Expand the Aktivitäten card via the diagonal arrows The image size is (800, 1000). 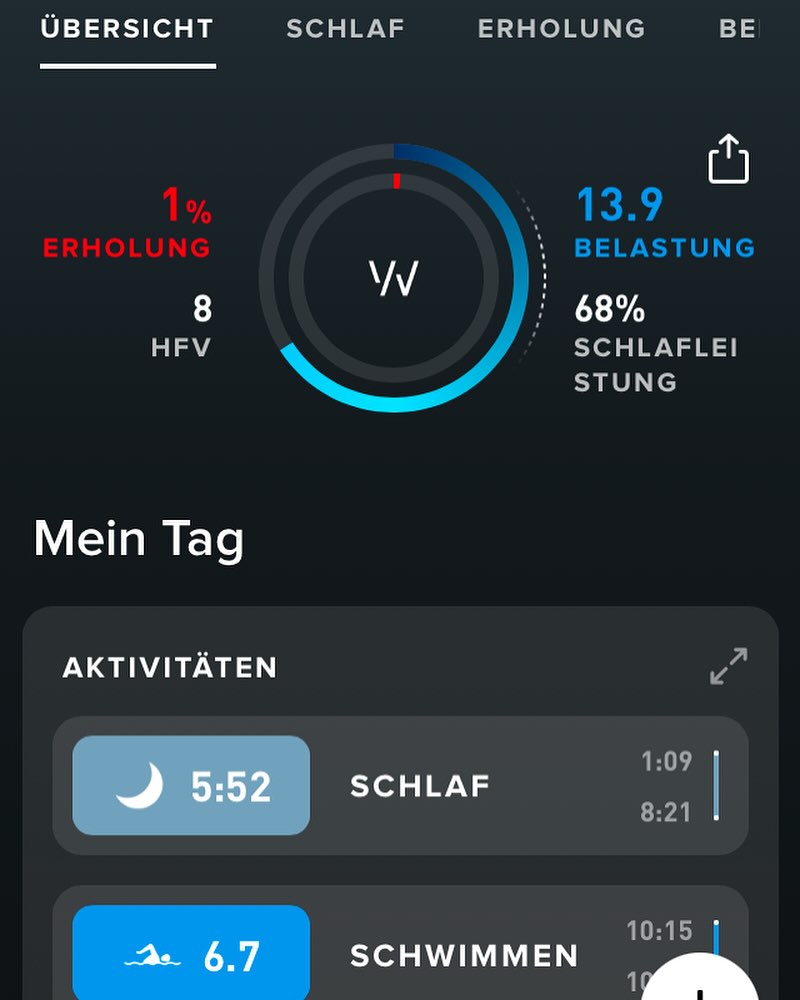point(729,663)
